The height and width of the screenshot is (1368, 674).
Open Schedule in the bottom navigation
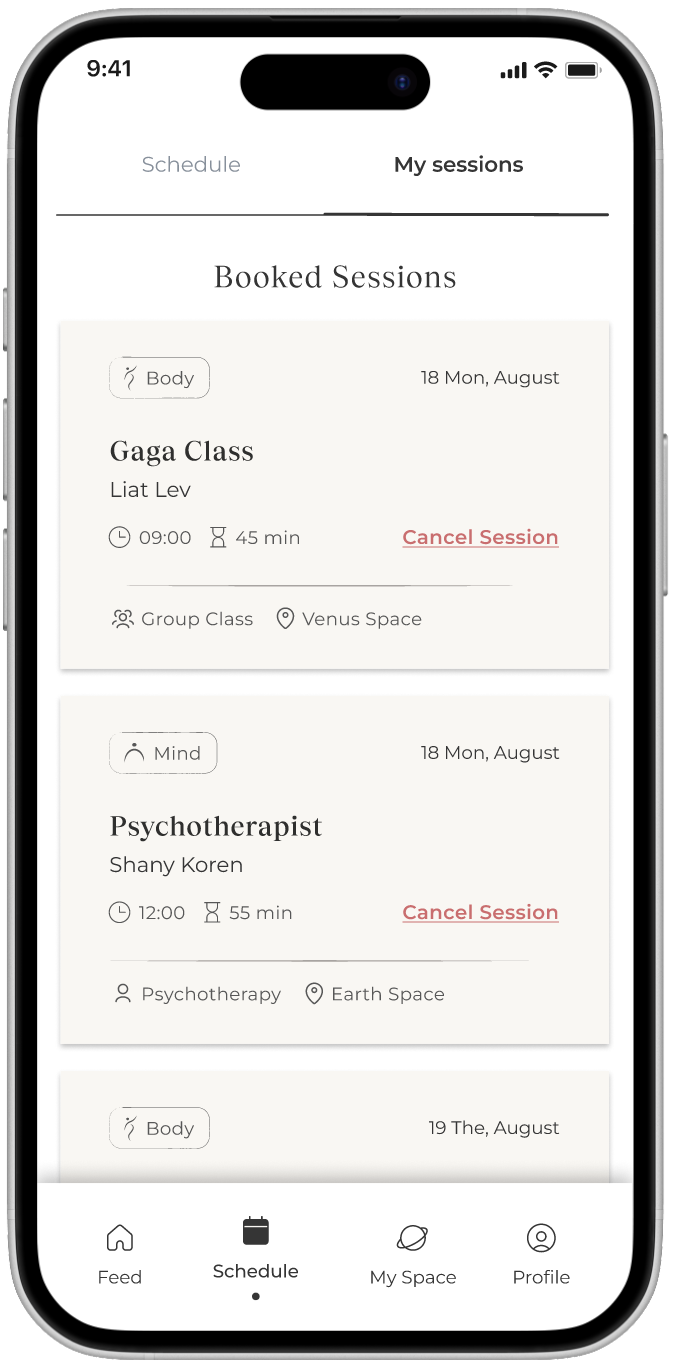(256, 1250)
